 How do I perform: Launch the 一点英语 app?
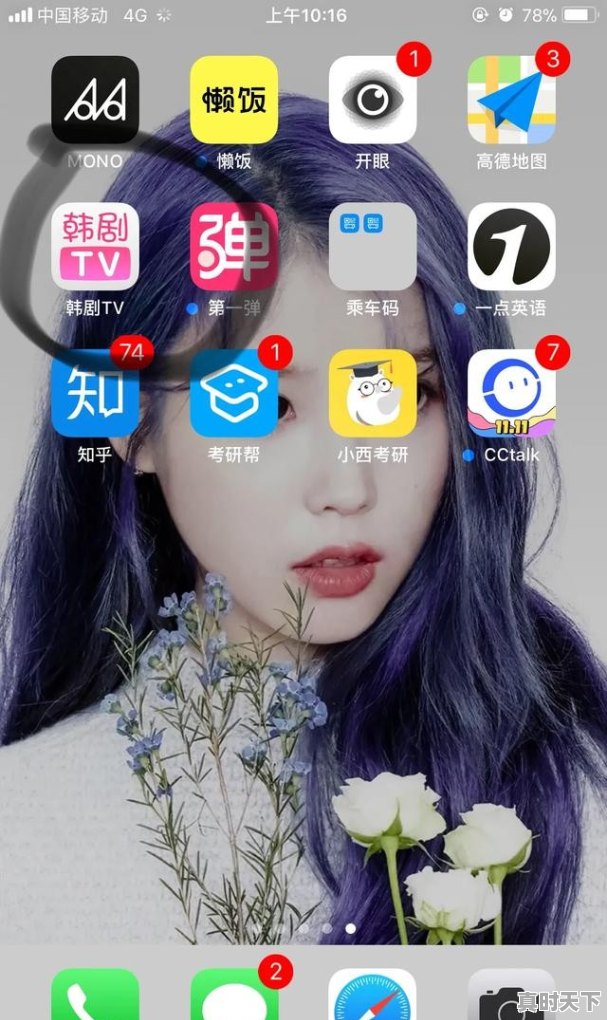(x=512, y=247)
